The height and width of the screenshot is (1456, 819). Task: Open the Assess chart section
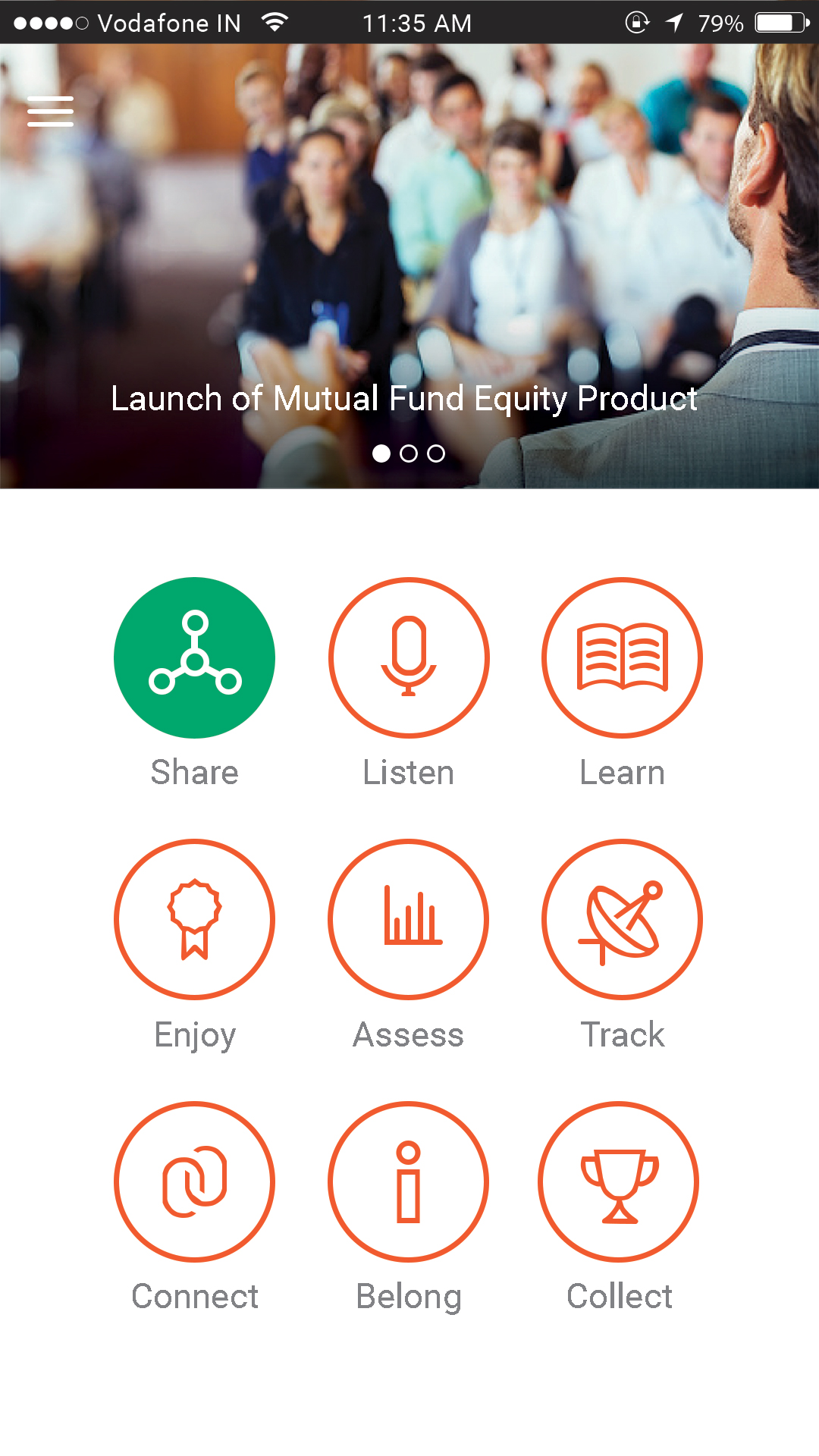pos(409,919)
